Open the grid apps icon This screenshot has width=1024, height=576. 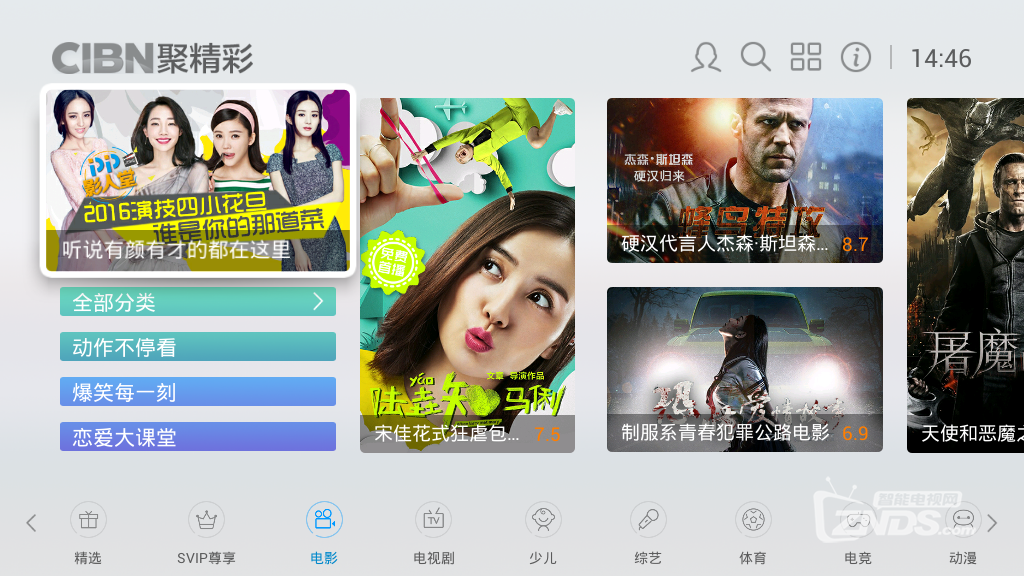click(x=806, y=57)
